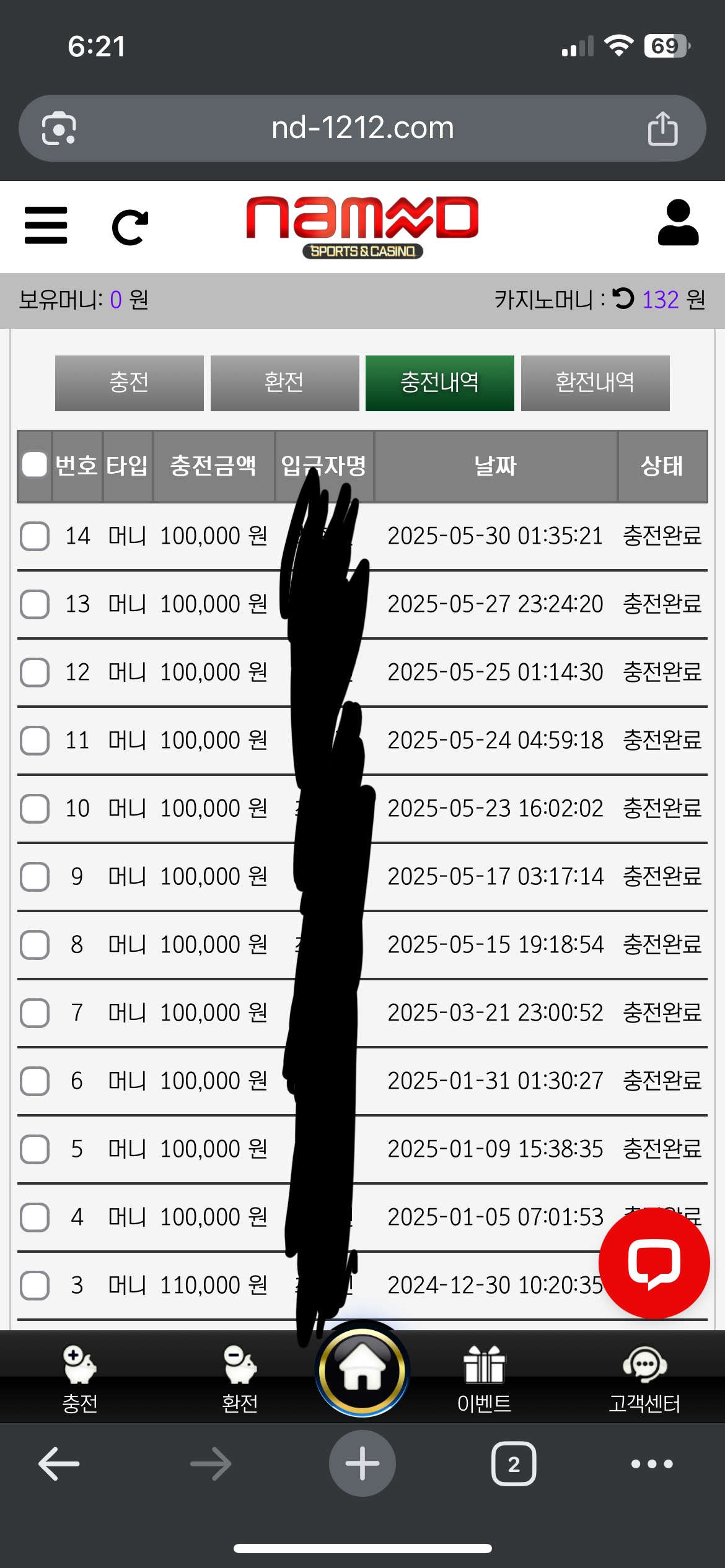The width and height of the screenshot is (725, 1568).
Task: Select the 충전내역 tab
Action: coord(440,383)
